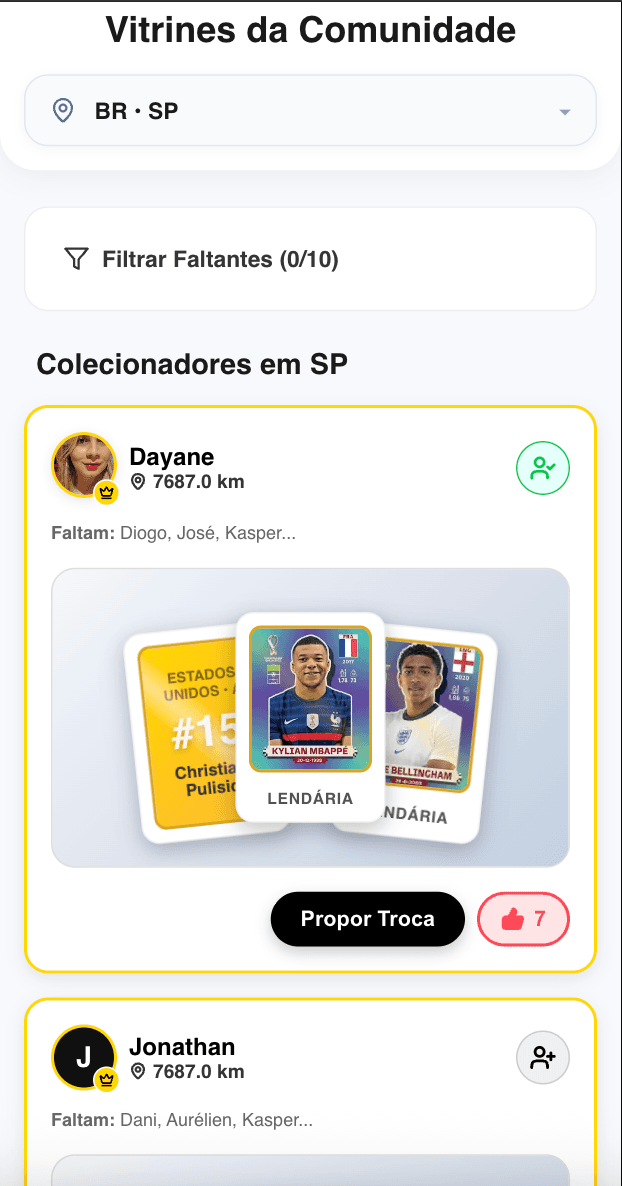Like Dayane's showcase with thumbs up
Image resolution: width=622 pixels, height=1186 pixels.
click(523, 919)
